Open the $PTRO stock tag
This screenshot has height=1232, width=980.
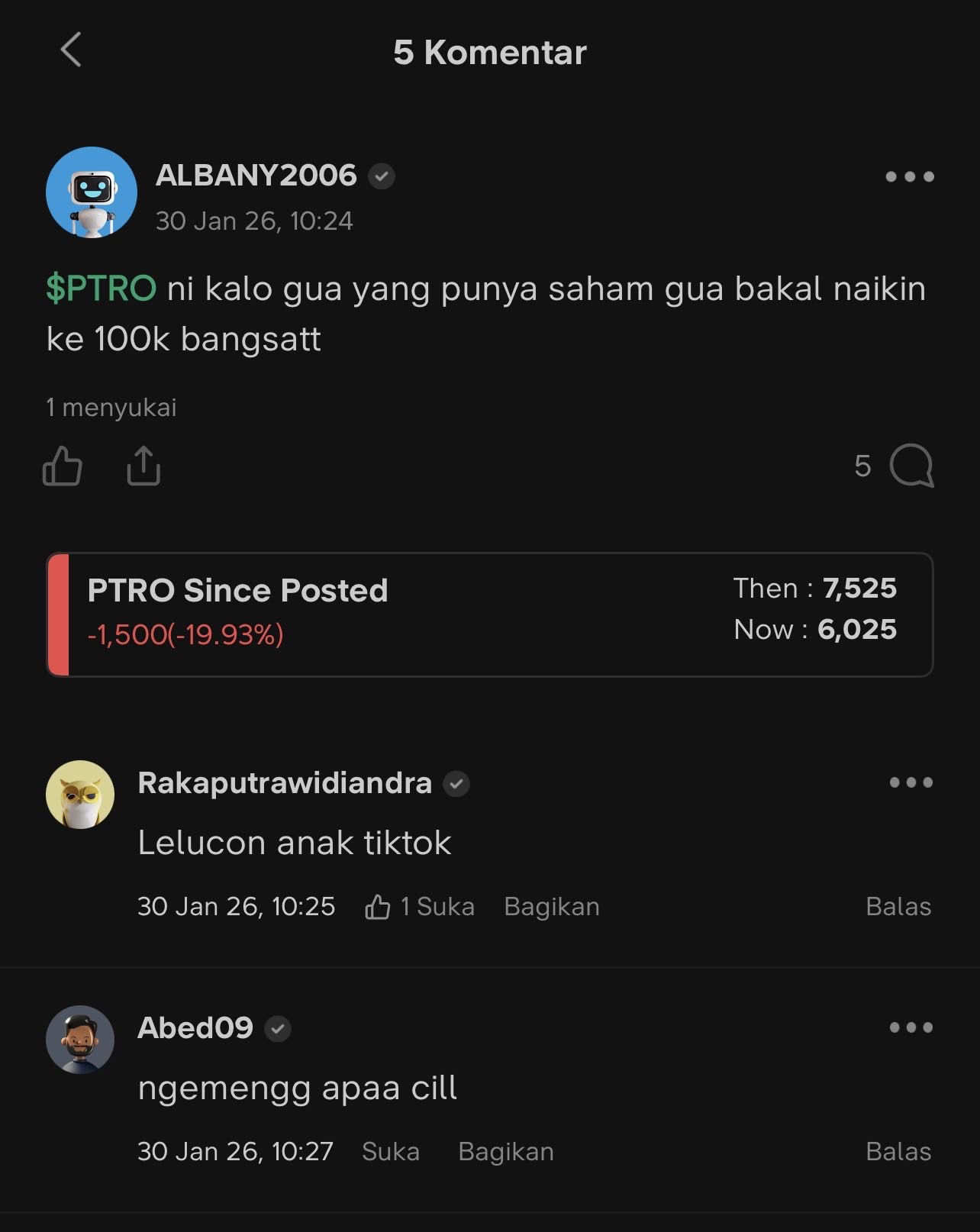pos(101,289)
